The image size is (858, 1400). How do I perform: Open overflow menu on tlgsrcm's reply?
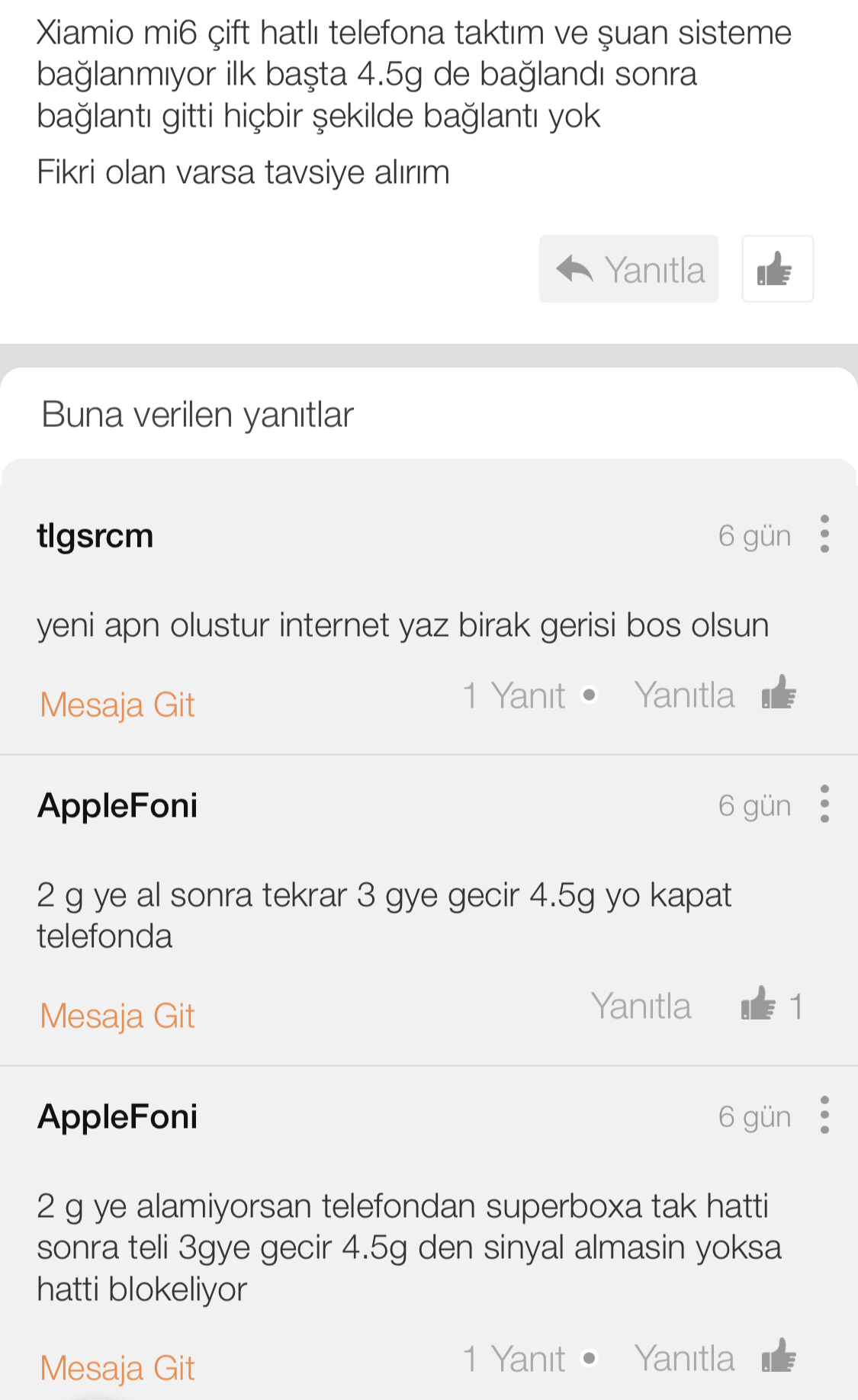click(x=824, y=534)
